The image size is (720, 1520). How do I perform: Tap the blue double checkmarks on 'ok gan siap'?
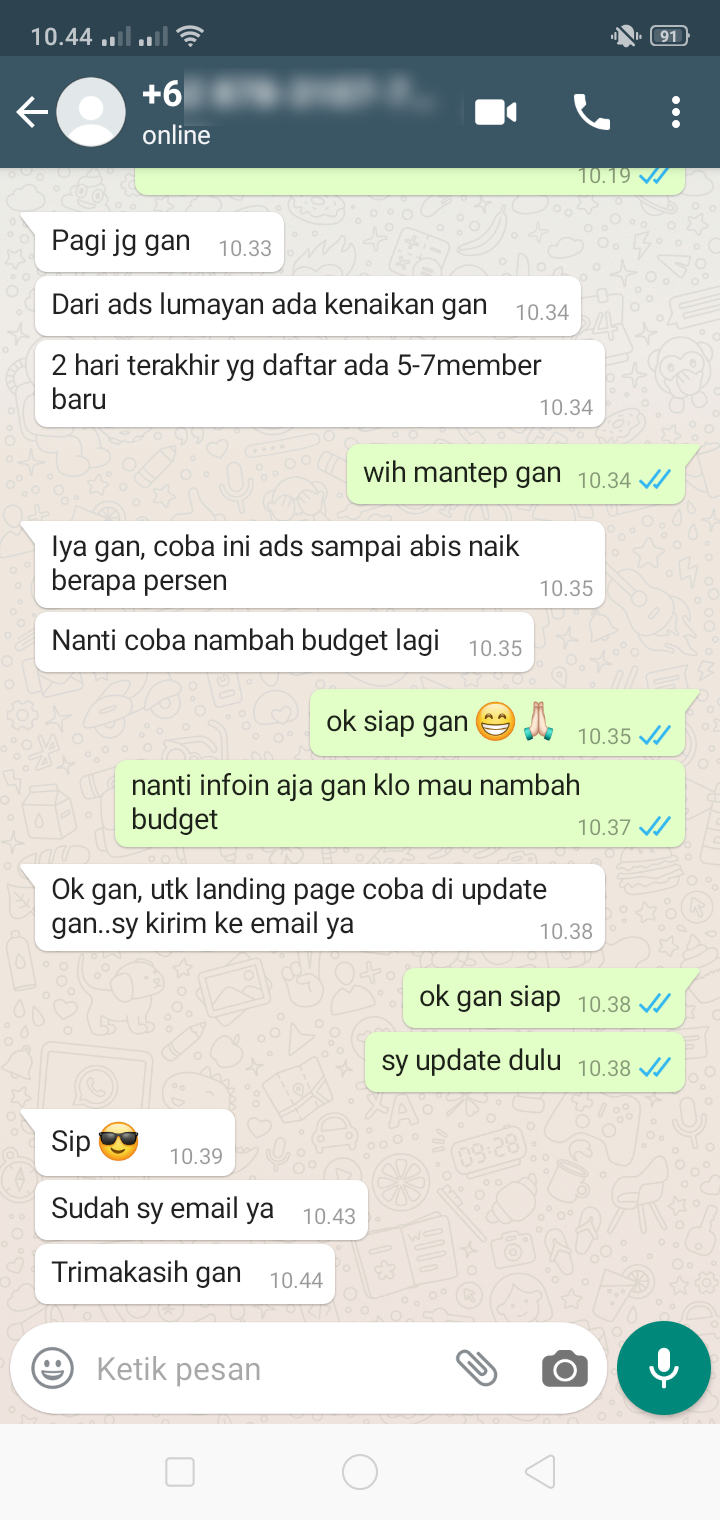coord(656,1001)
